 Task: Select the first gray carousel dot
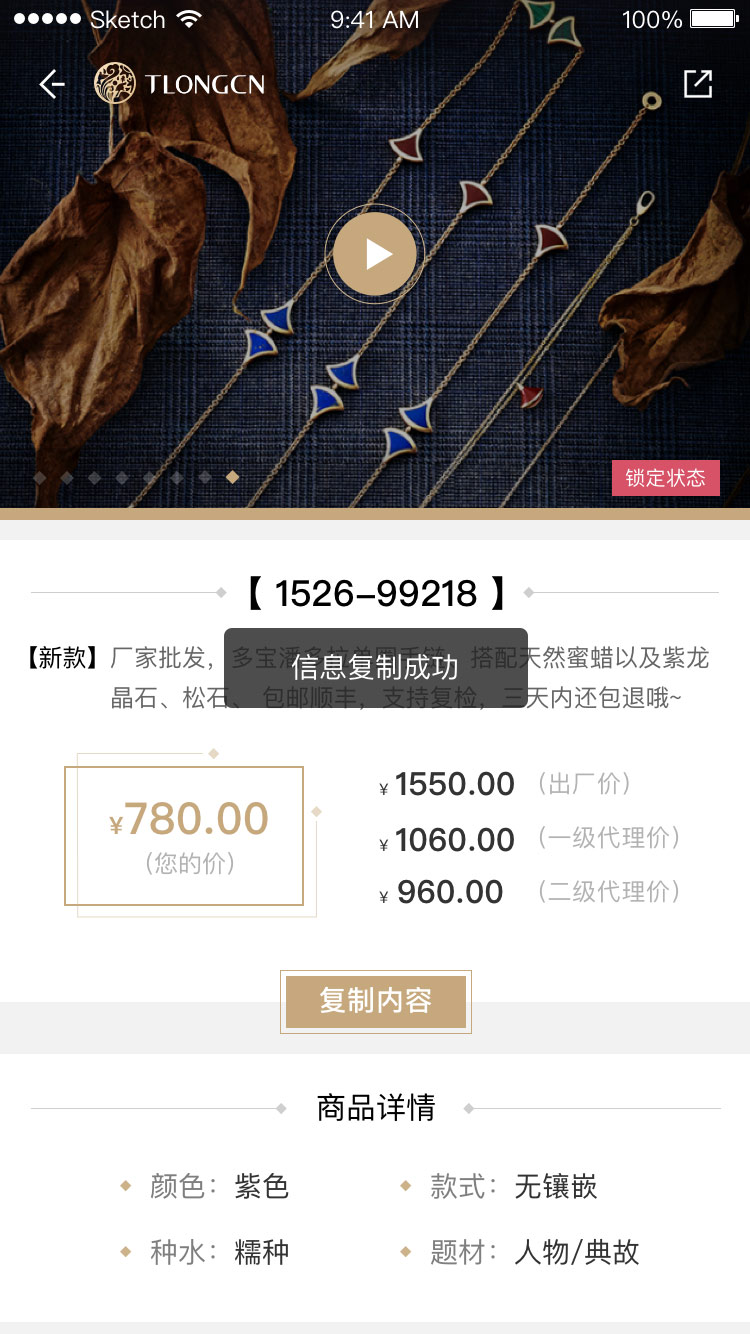click(40, 477)
